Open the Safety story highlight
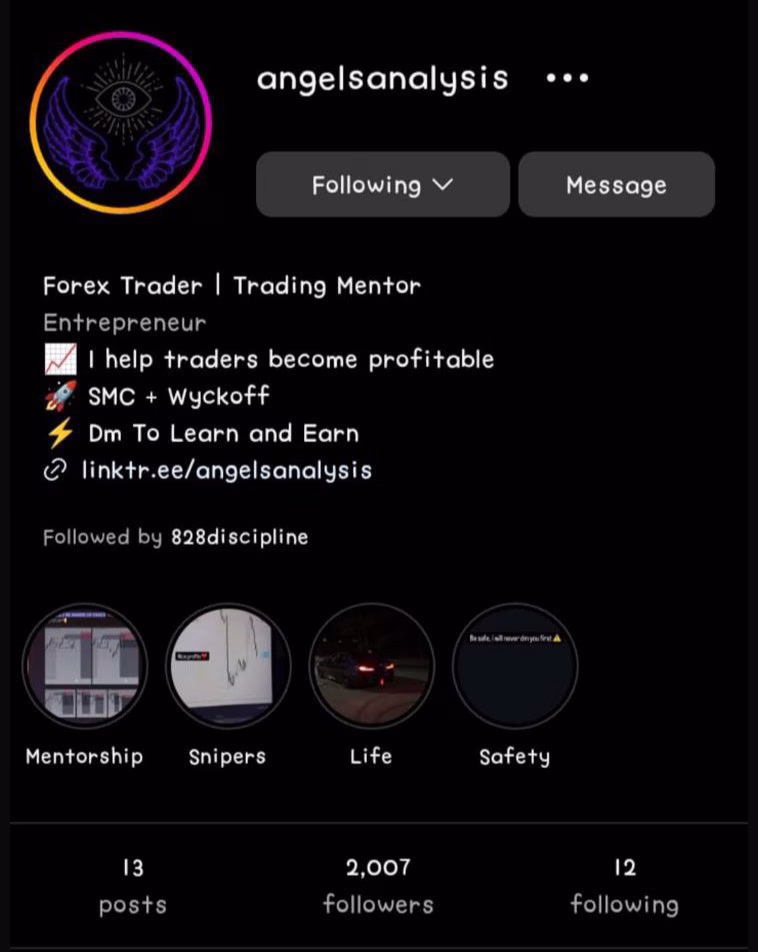 pyautogui.click(x=514, y=664)
